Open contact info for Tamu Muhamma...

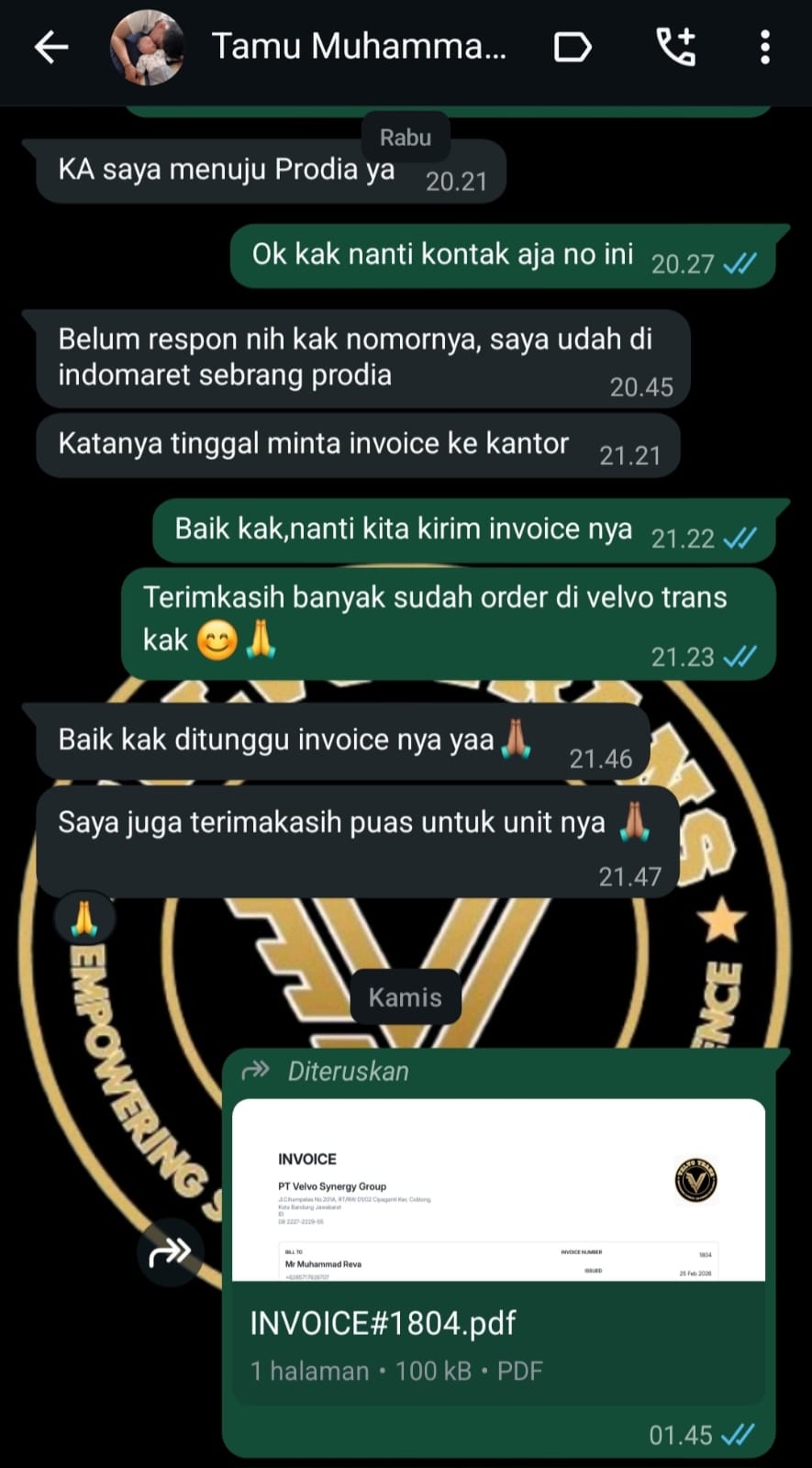(359, 47)
